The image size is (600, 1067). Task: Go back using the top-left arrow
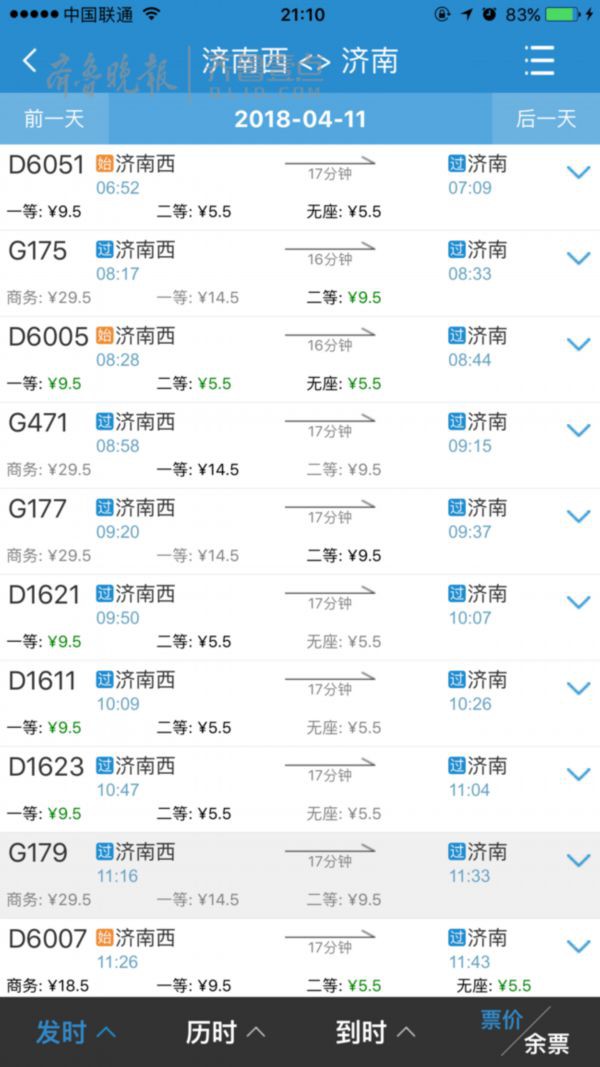point(29,61)
